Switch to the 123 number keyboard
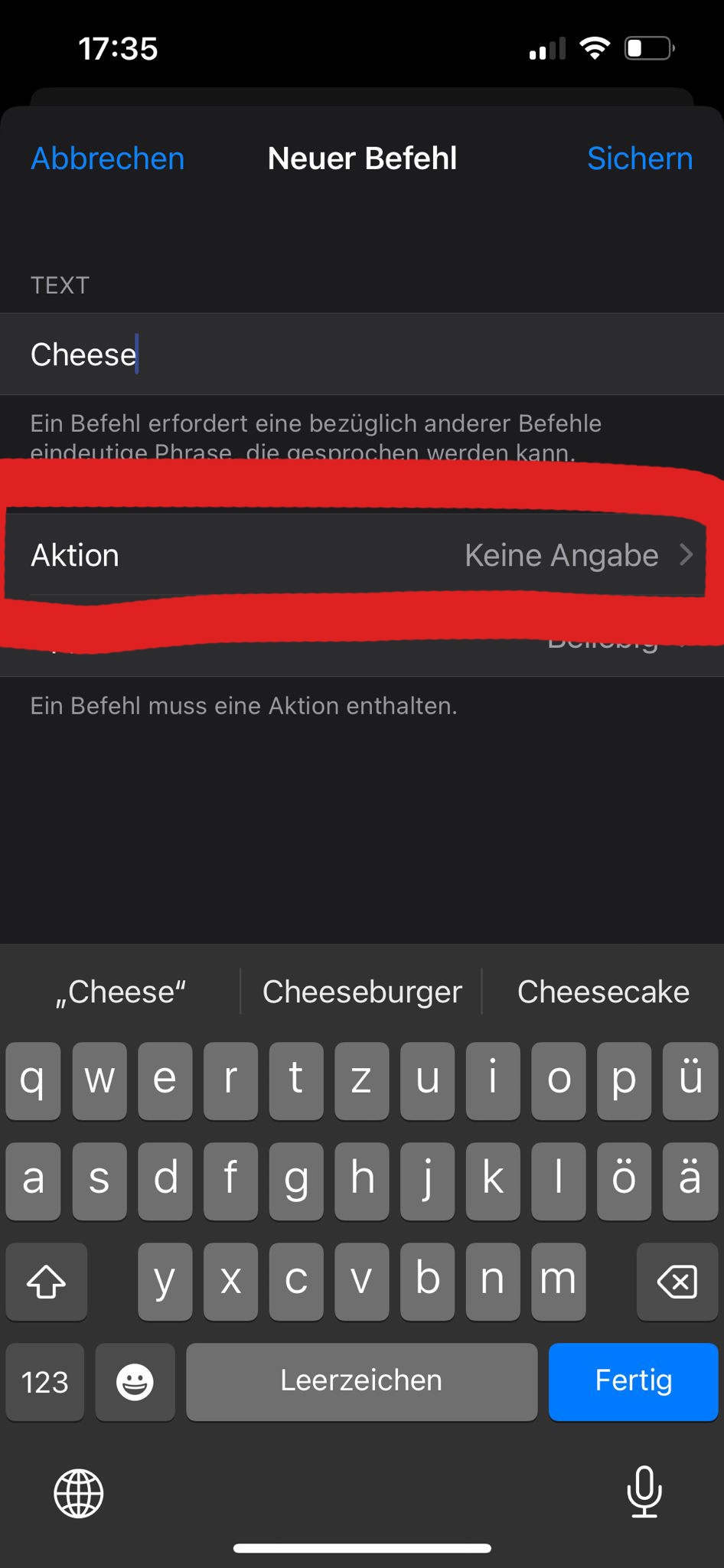 tap(45, 1382)
